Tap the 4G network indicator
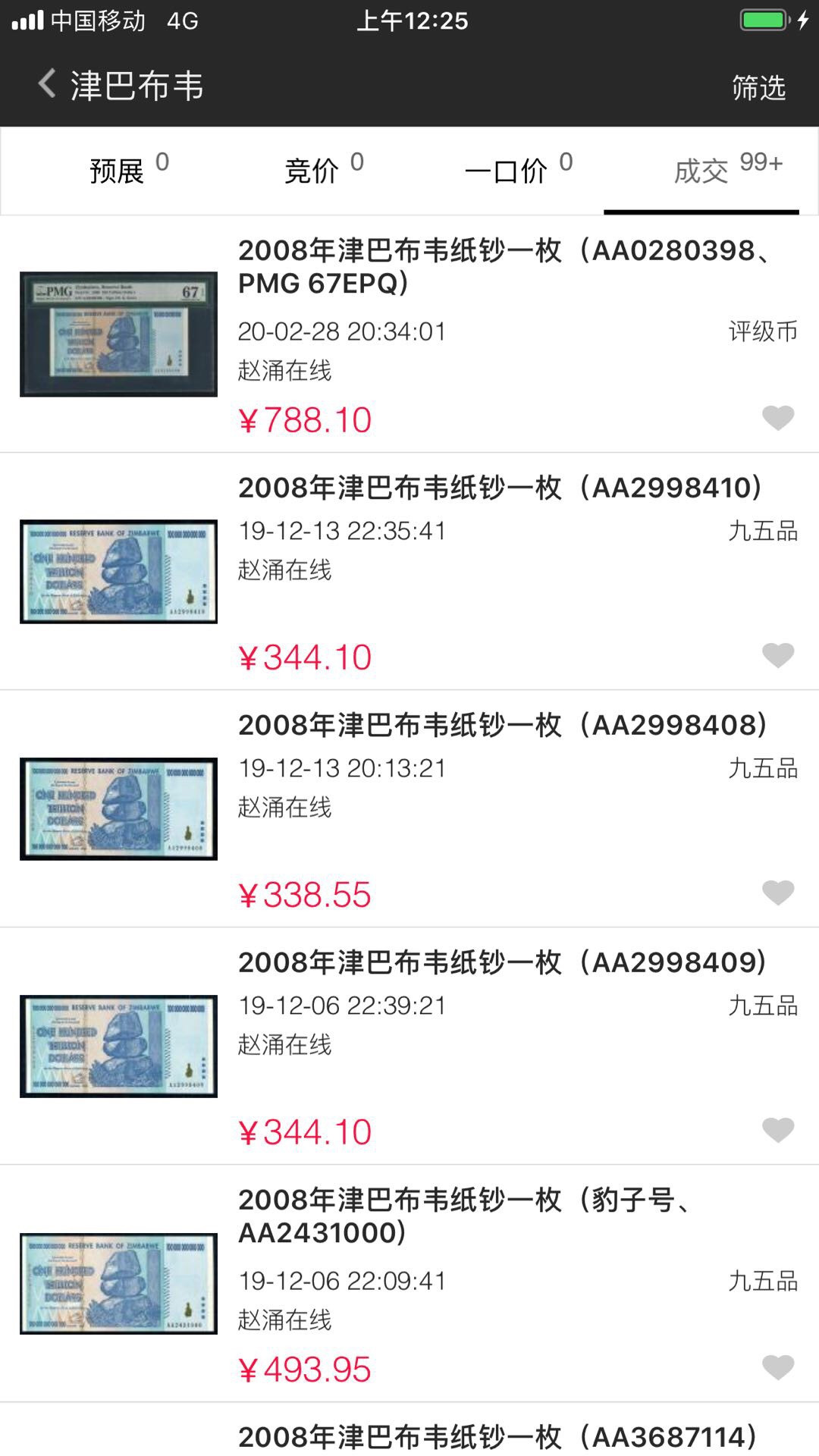This screenshot has height=1456, width=819. (181, 20)
